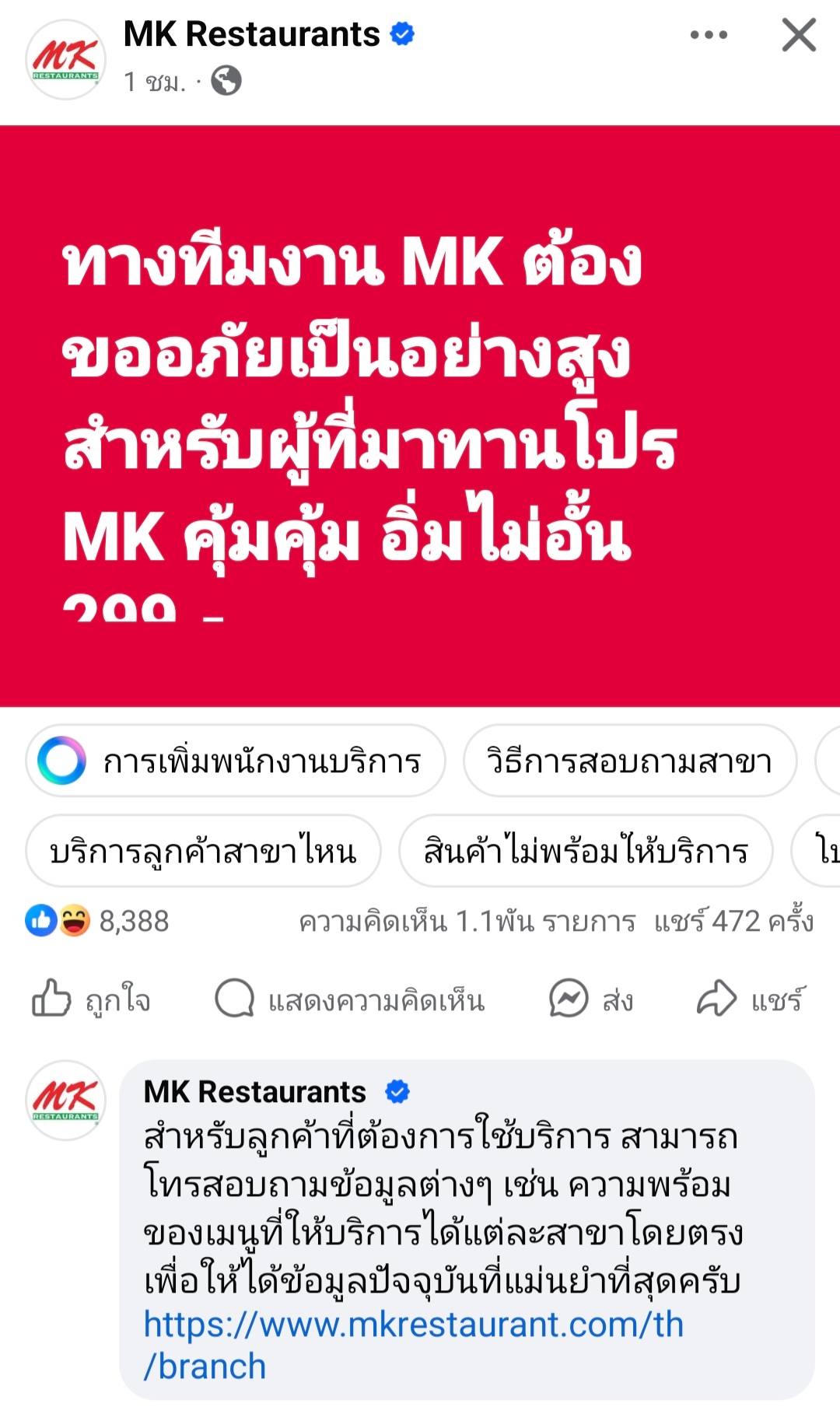Select the วิธีการสอบถามสาขา suggestion chip
Image resolution: width=840 pixels, height=1414 pixels.
point(629,761)
